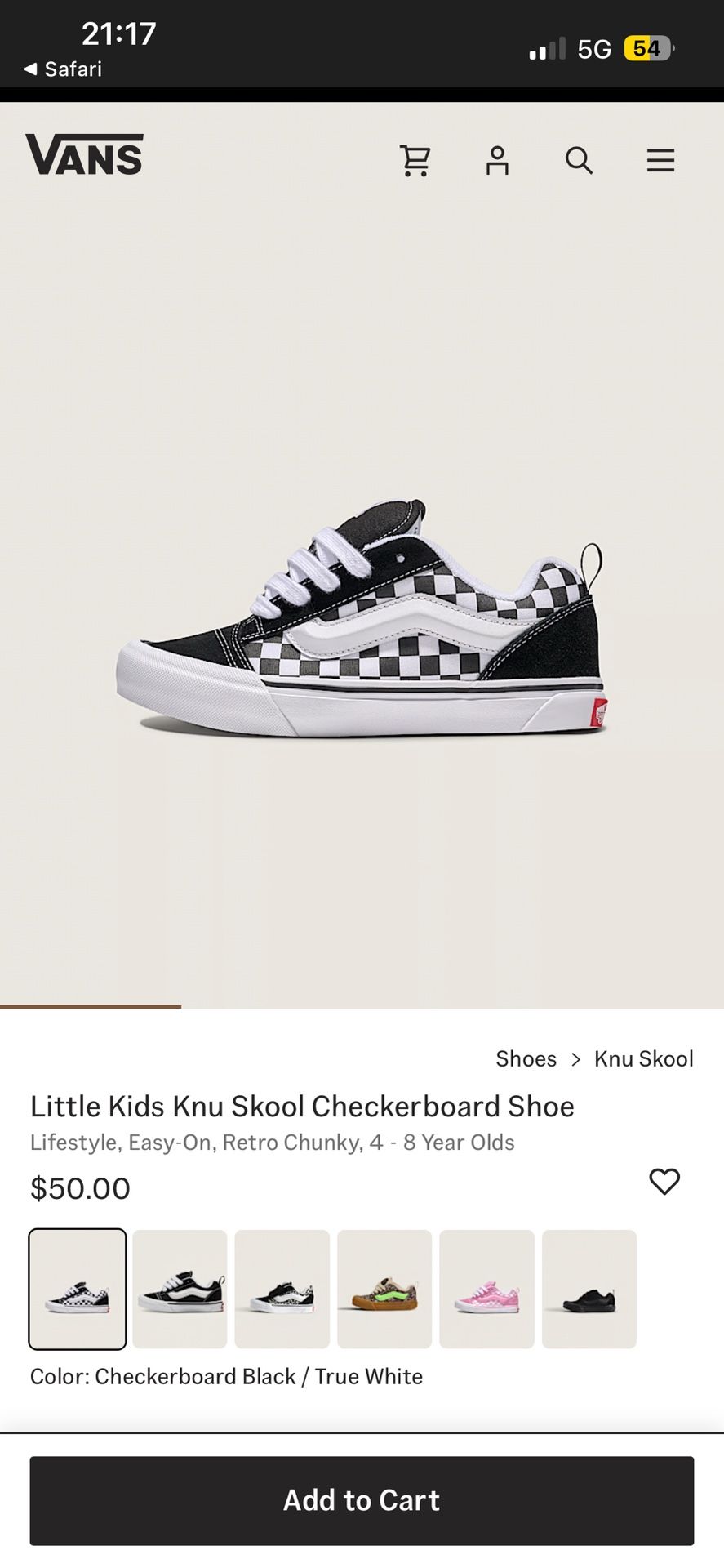Add to Cart
Image resolution: width=724 pixels, height=1568 pixels.
coord(362,1500)
